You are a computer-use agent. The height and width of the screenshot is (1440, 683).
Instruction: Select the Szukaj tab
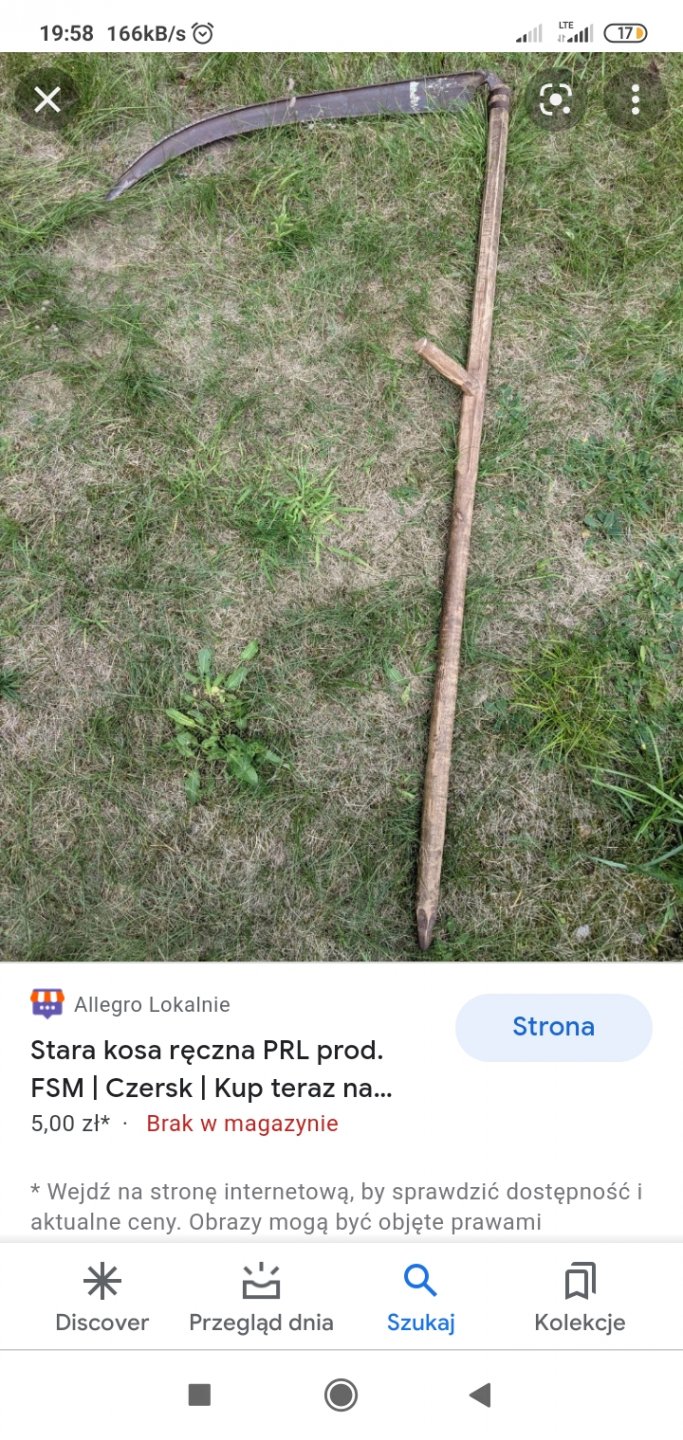coord(420,1298)
